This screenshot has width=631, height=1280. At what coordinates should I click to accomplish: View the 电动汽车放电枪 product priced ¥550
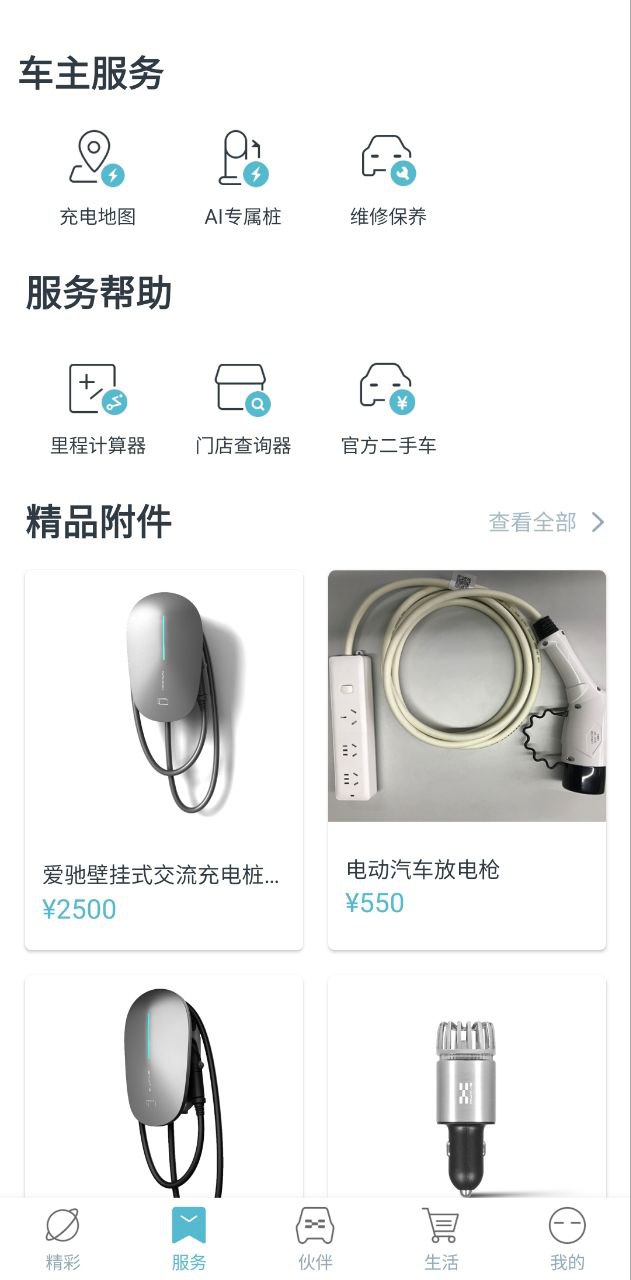(467, 759)
